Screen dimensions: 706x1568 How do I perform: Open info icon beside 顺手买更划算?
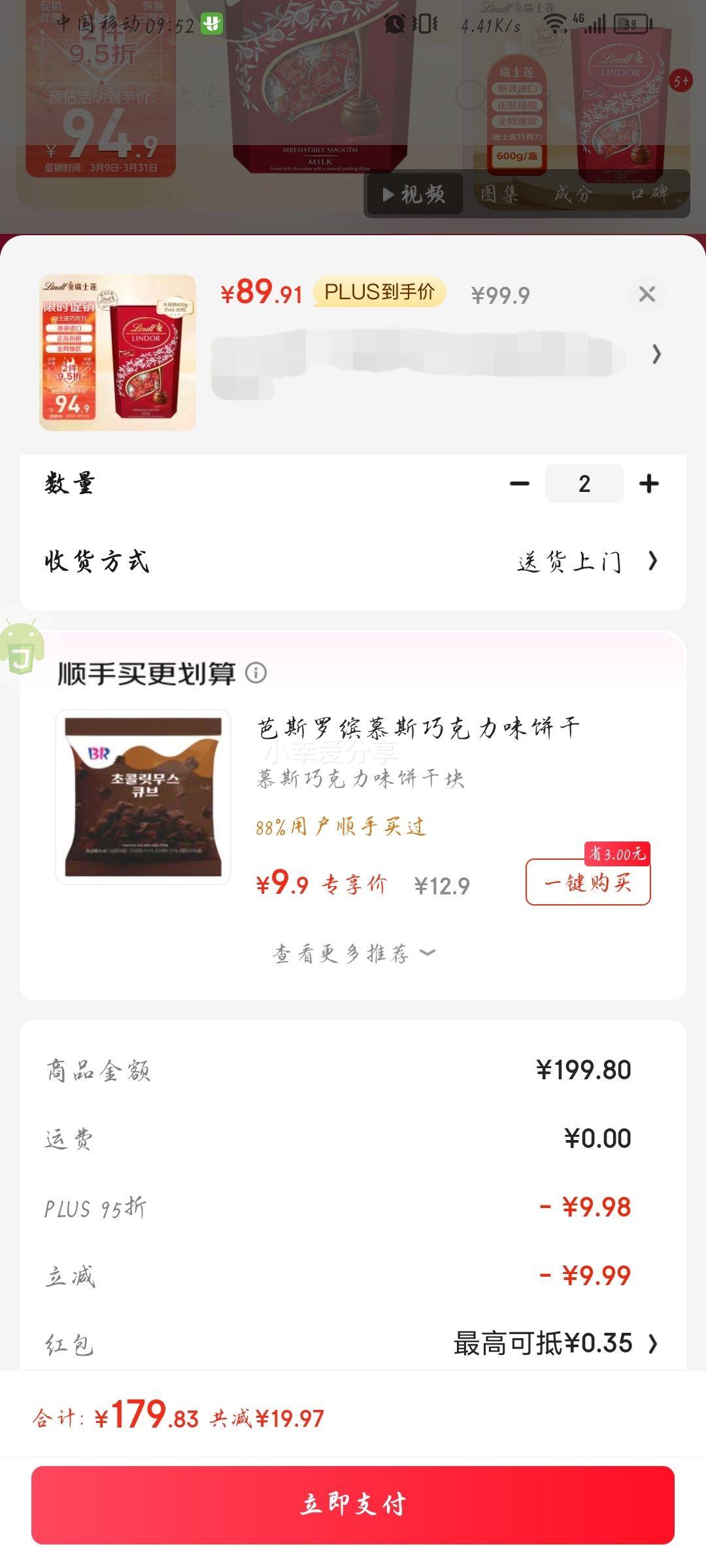coord(256,673)
